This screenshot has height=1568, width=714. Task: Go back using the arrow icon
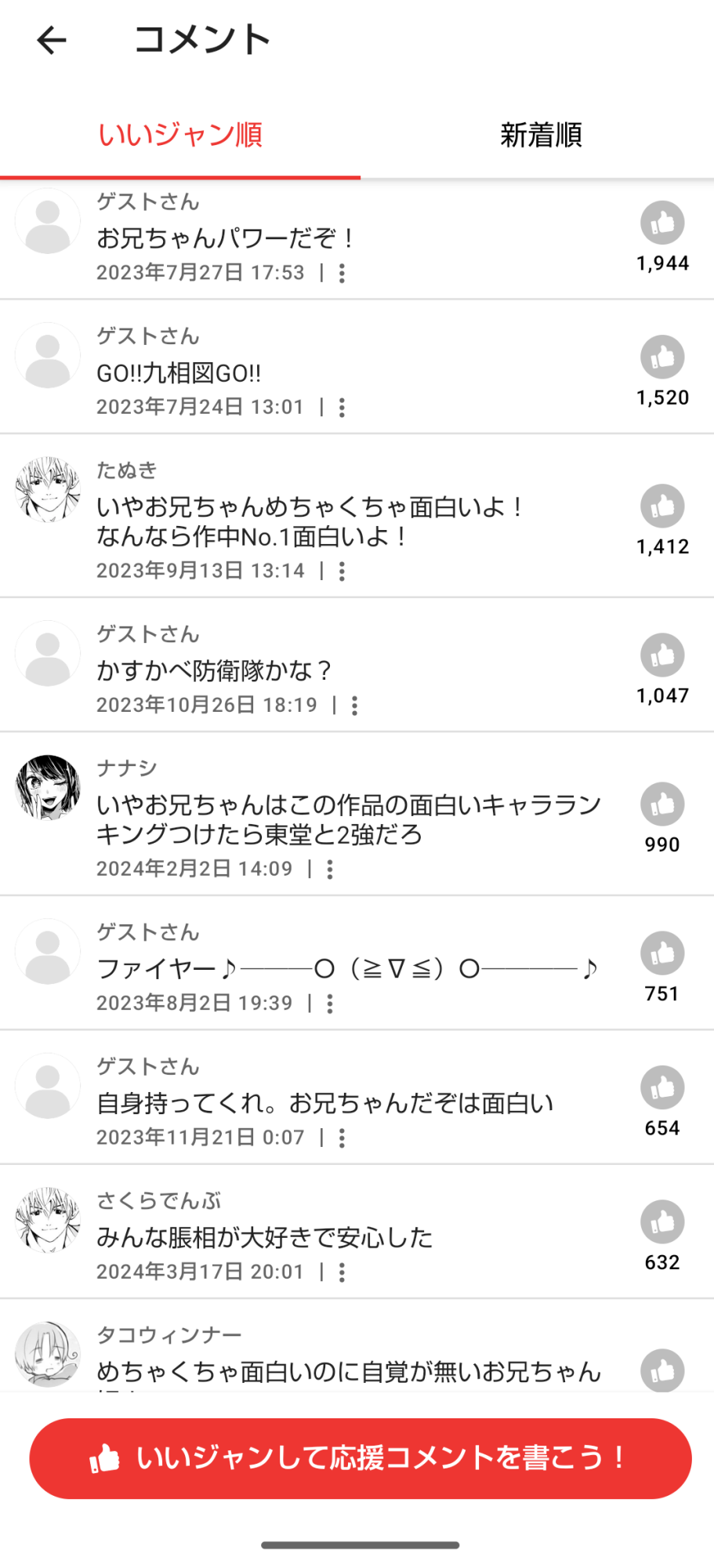pos(52,40)
